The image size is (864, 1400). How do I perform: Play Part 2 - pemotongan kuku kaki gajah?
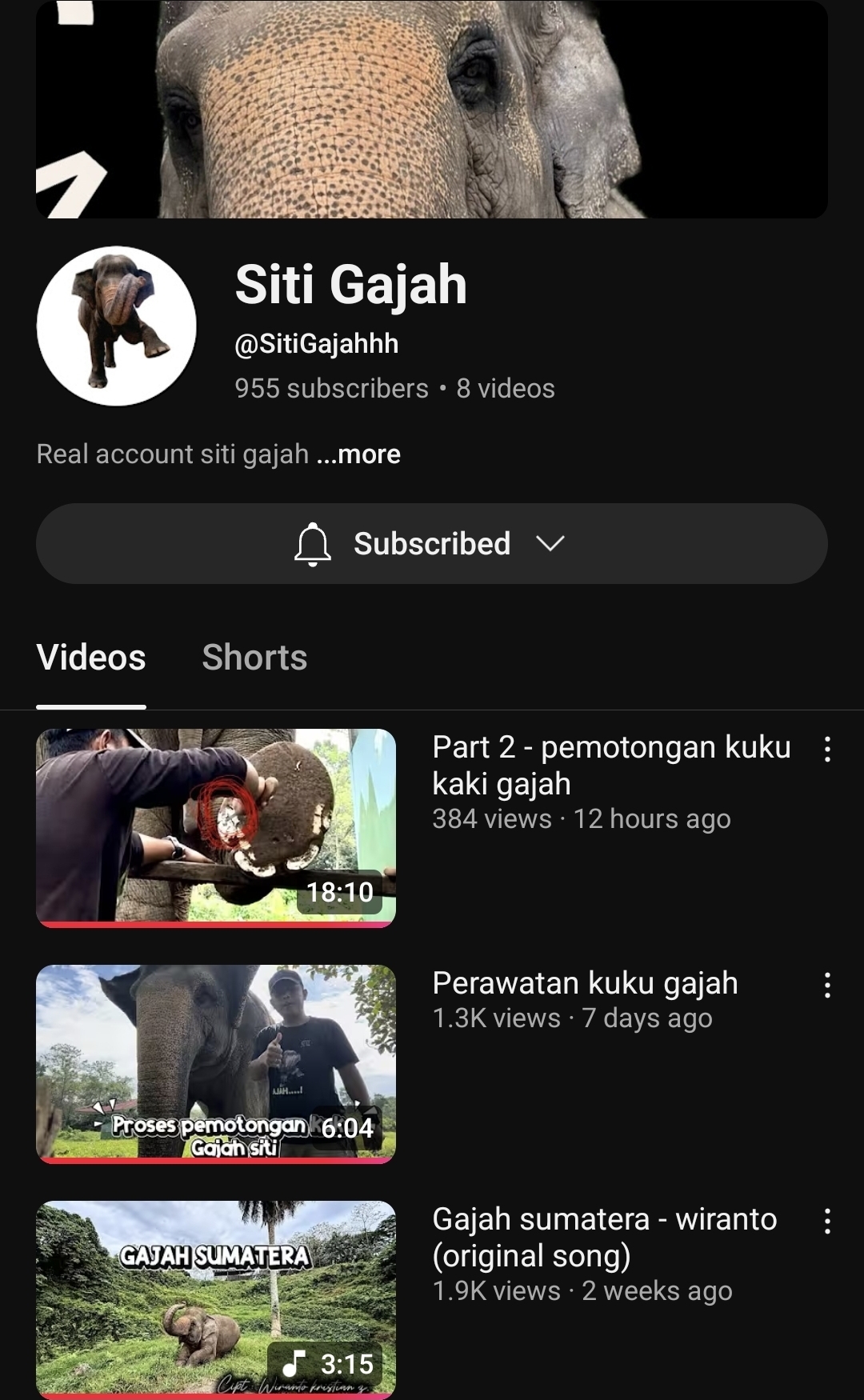pos(216,827)
